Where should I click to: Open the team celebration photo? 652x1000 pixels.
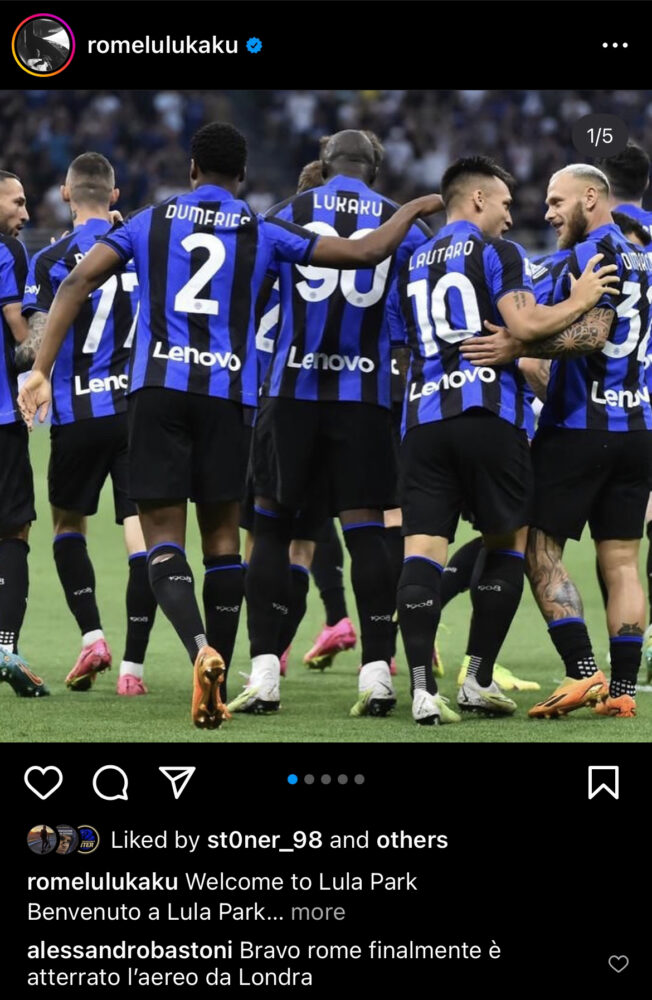click(326, 416)
